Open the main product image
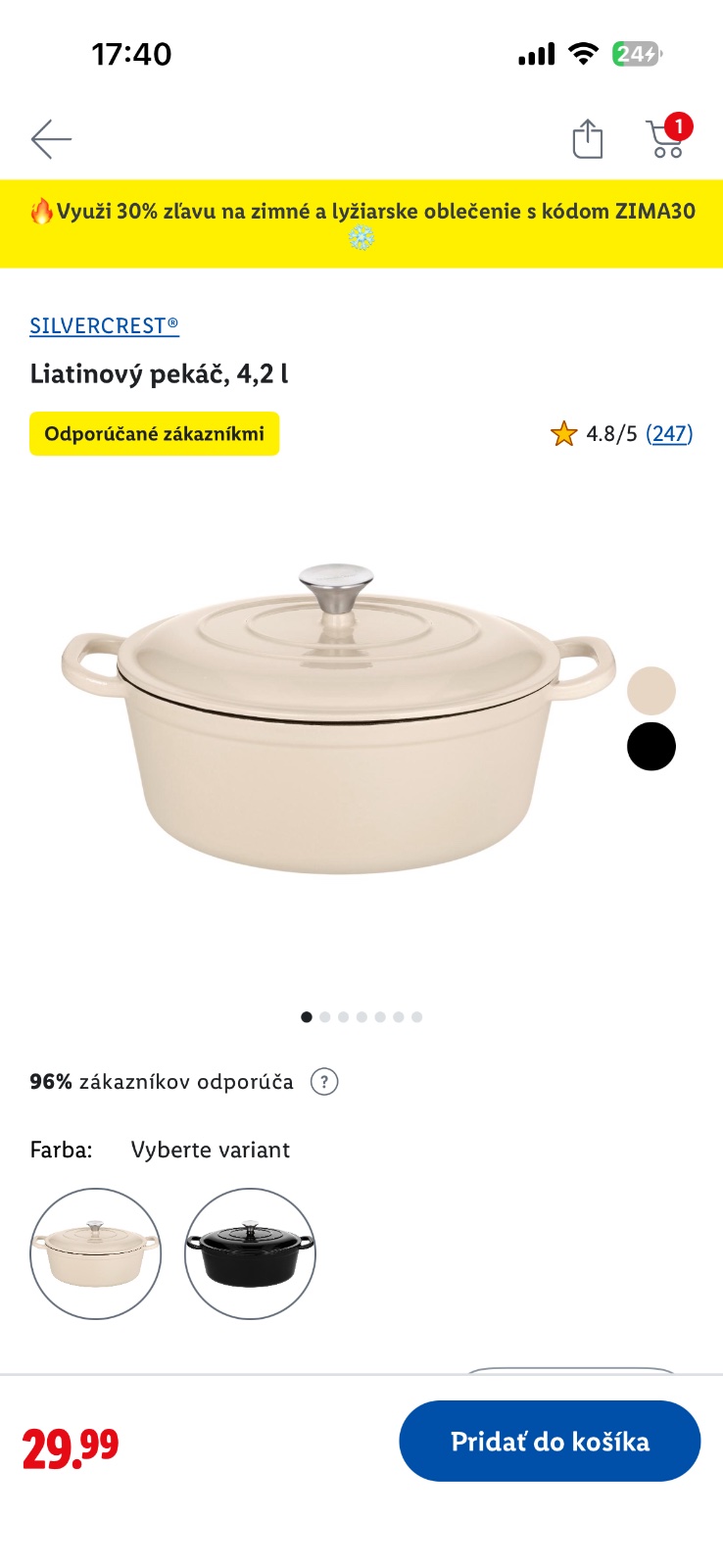Image resolution: width=723 pixels, height=1568 pixels. pos(338,720)
